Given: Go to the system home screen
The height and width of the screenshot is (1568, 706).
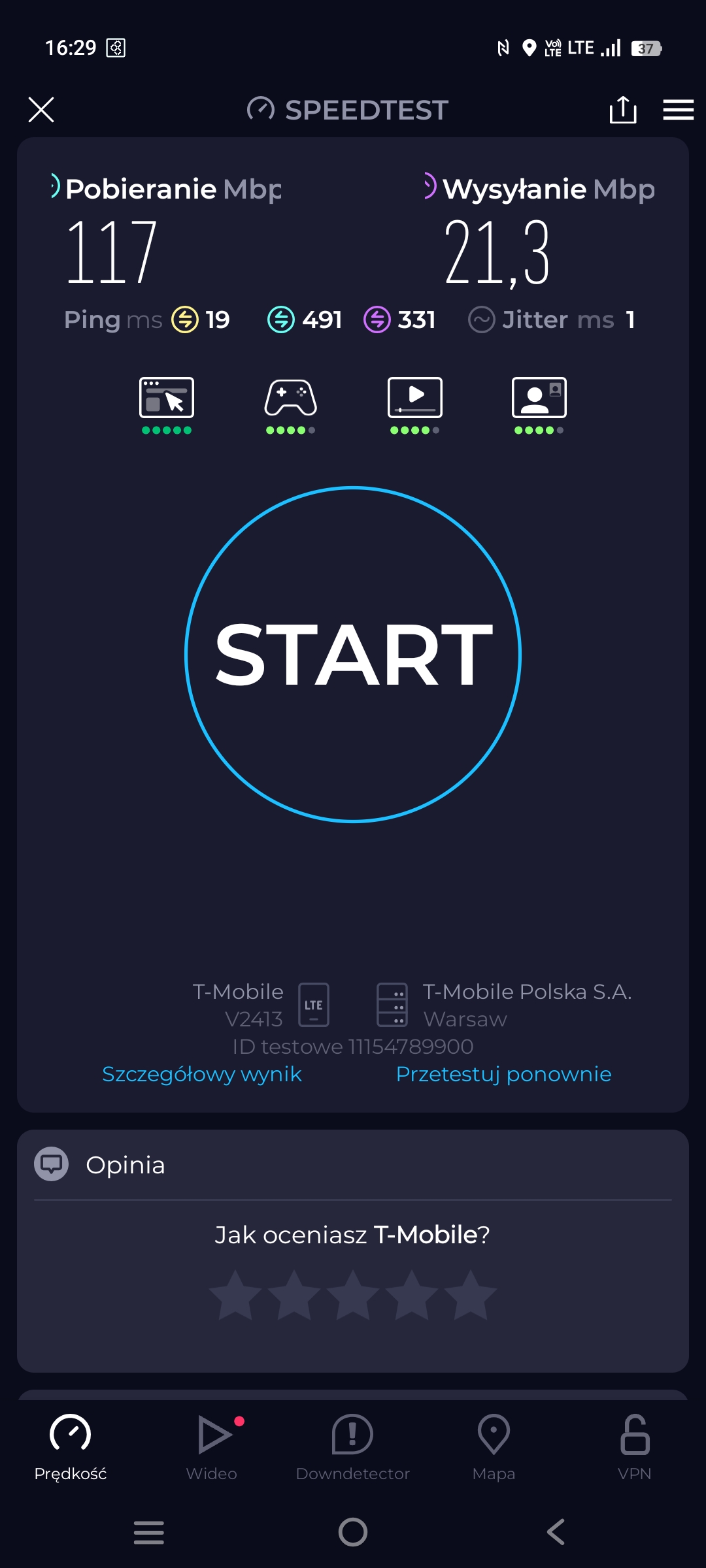Looking at the screenshot, I should point(353,1531).
